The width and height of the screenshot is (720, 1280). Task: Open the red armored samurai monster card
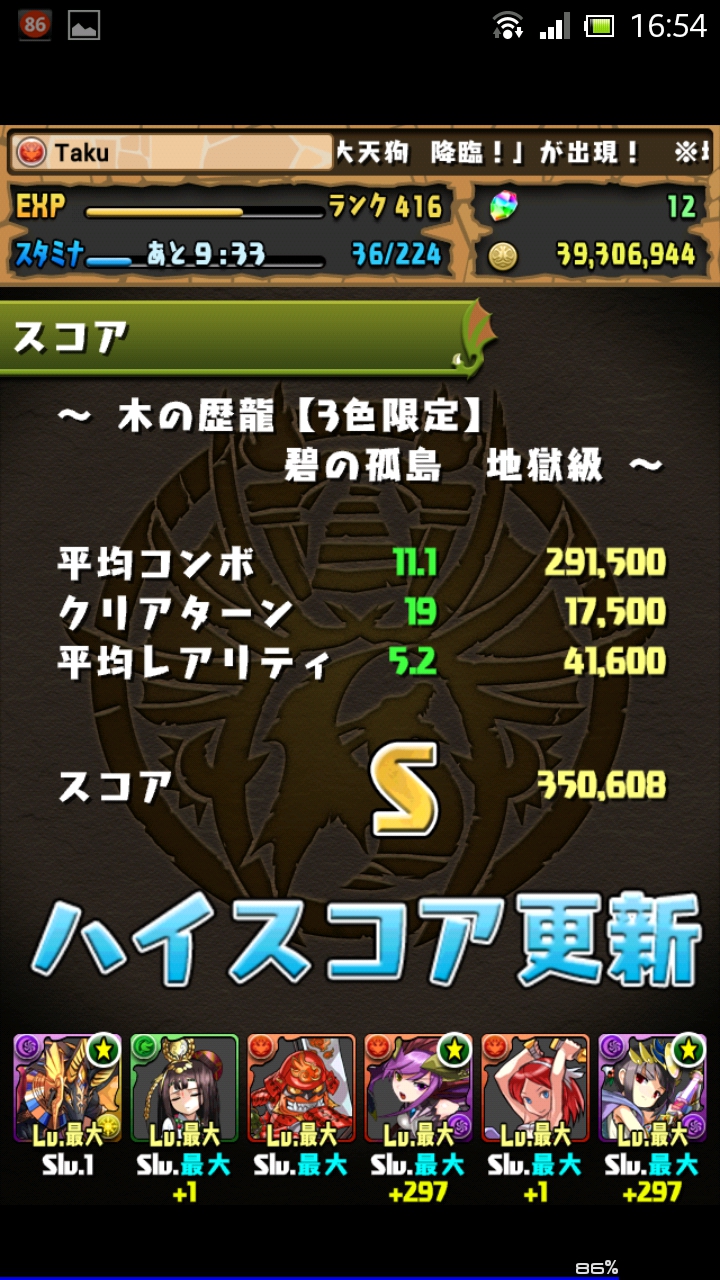[x=302, y=1088]
